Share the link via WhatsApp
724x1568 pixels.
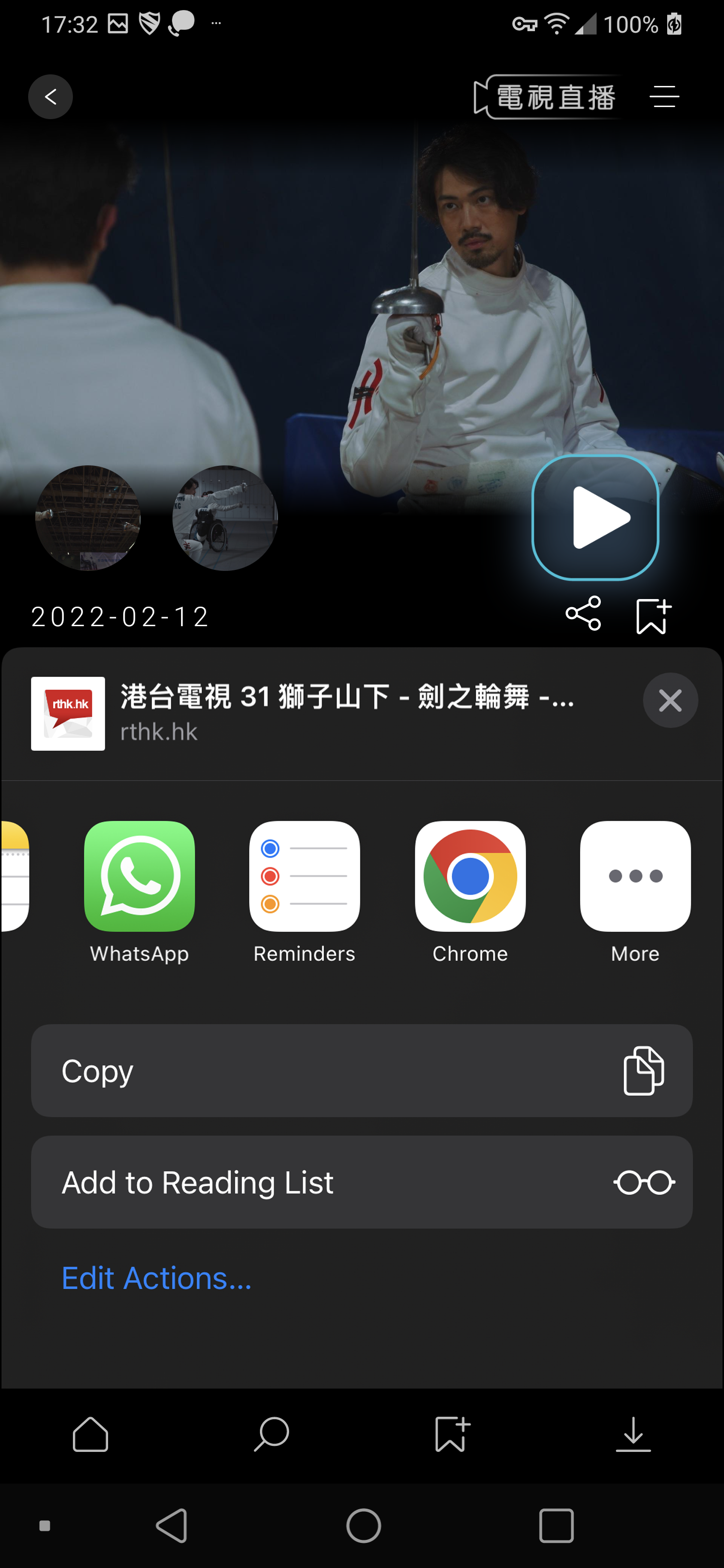[139, 876]
